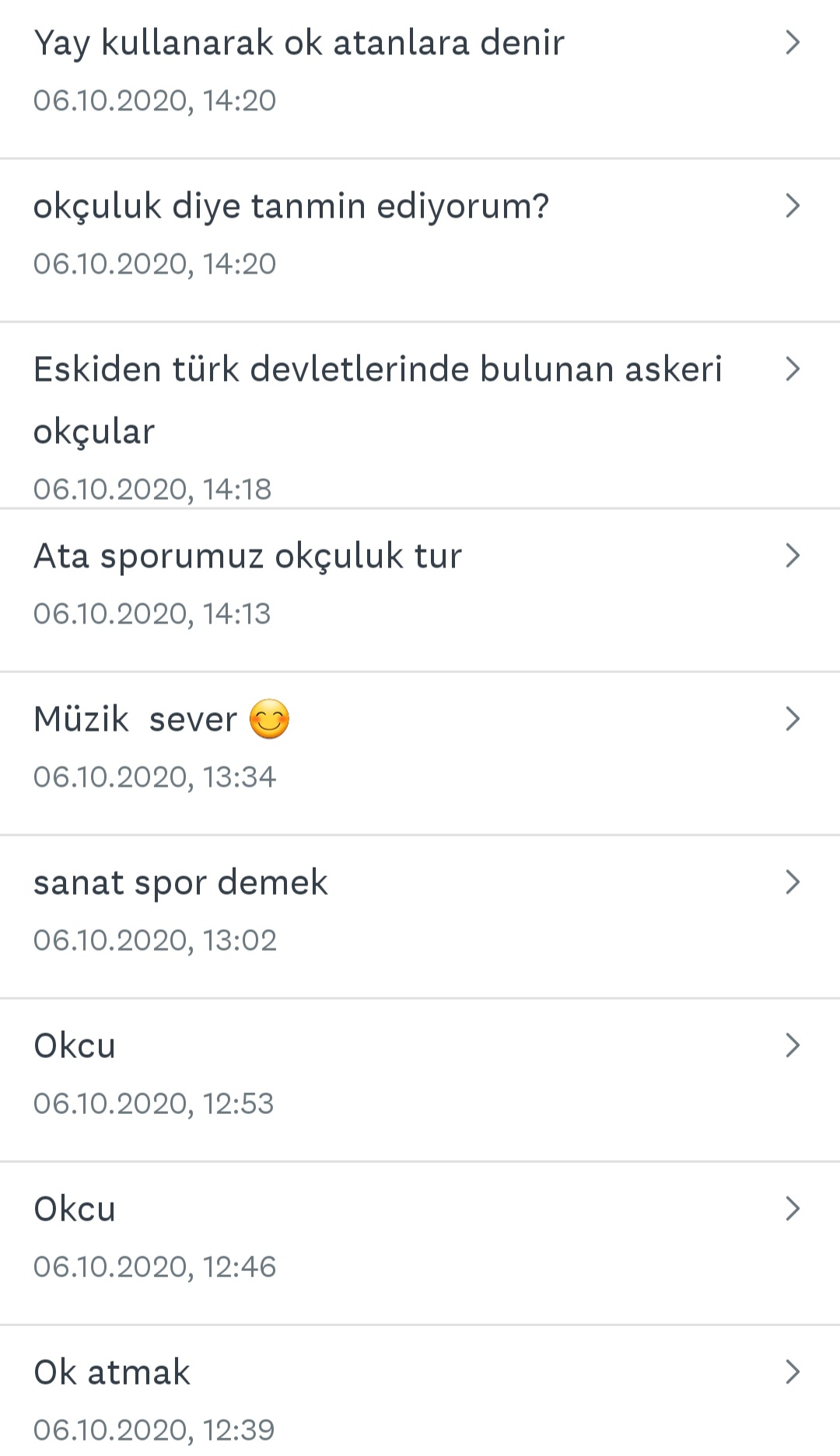Open the "Ok atmak" entry chevron
This screenshot has height=1456, width=840.
point(793,1371)
